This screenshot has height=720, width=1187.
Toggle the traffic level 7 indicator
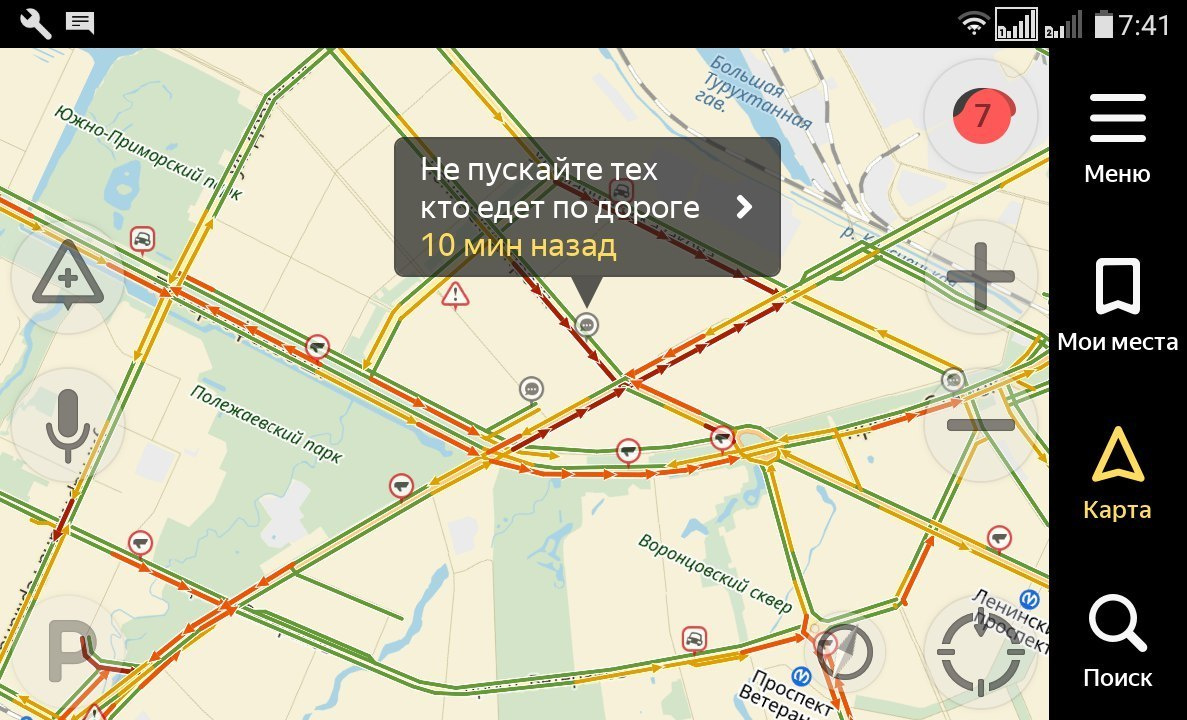tap(982, 115)
